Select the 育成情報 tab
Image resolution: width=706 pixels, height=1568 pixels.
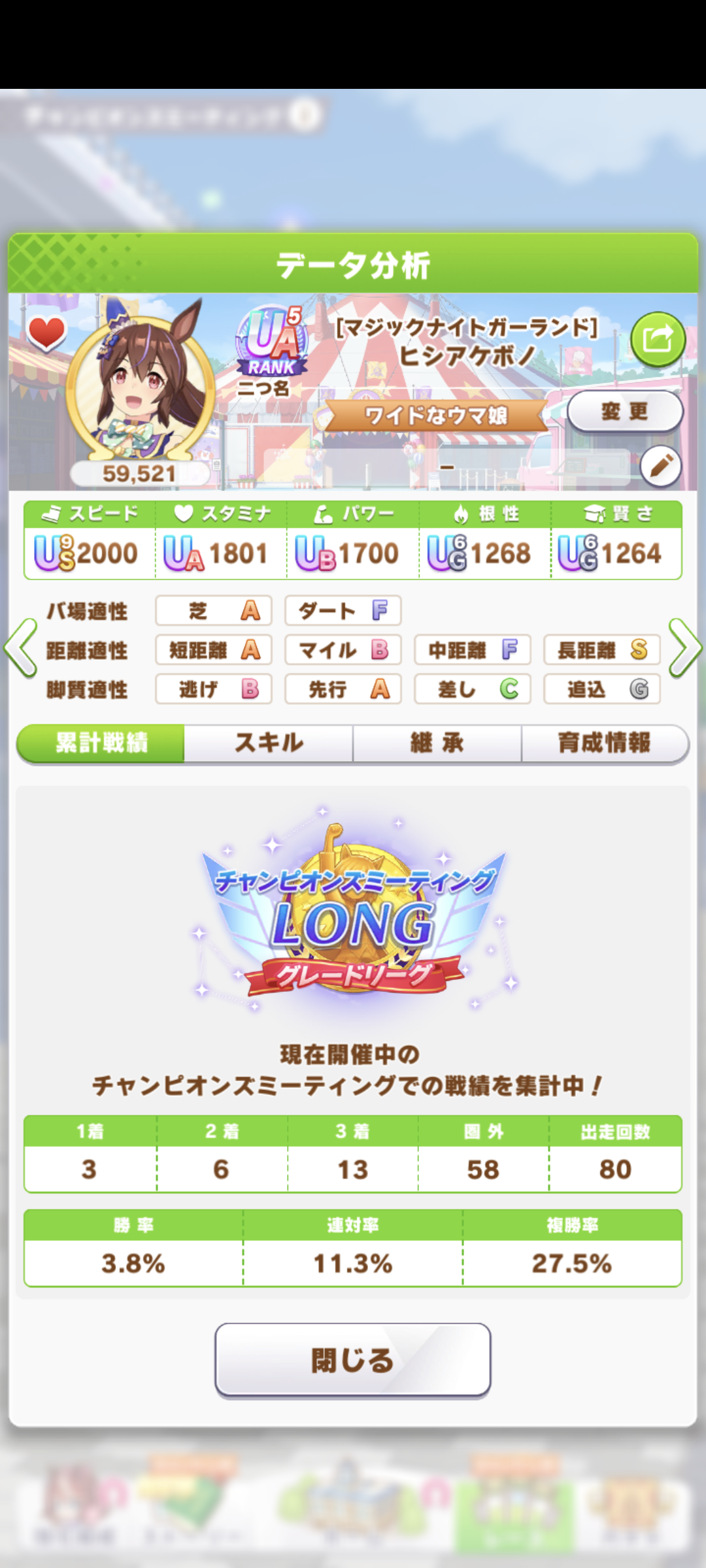(x=605, y=743)
